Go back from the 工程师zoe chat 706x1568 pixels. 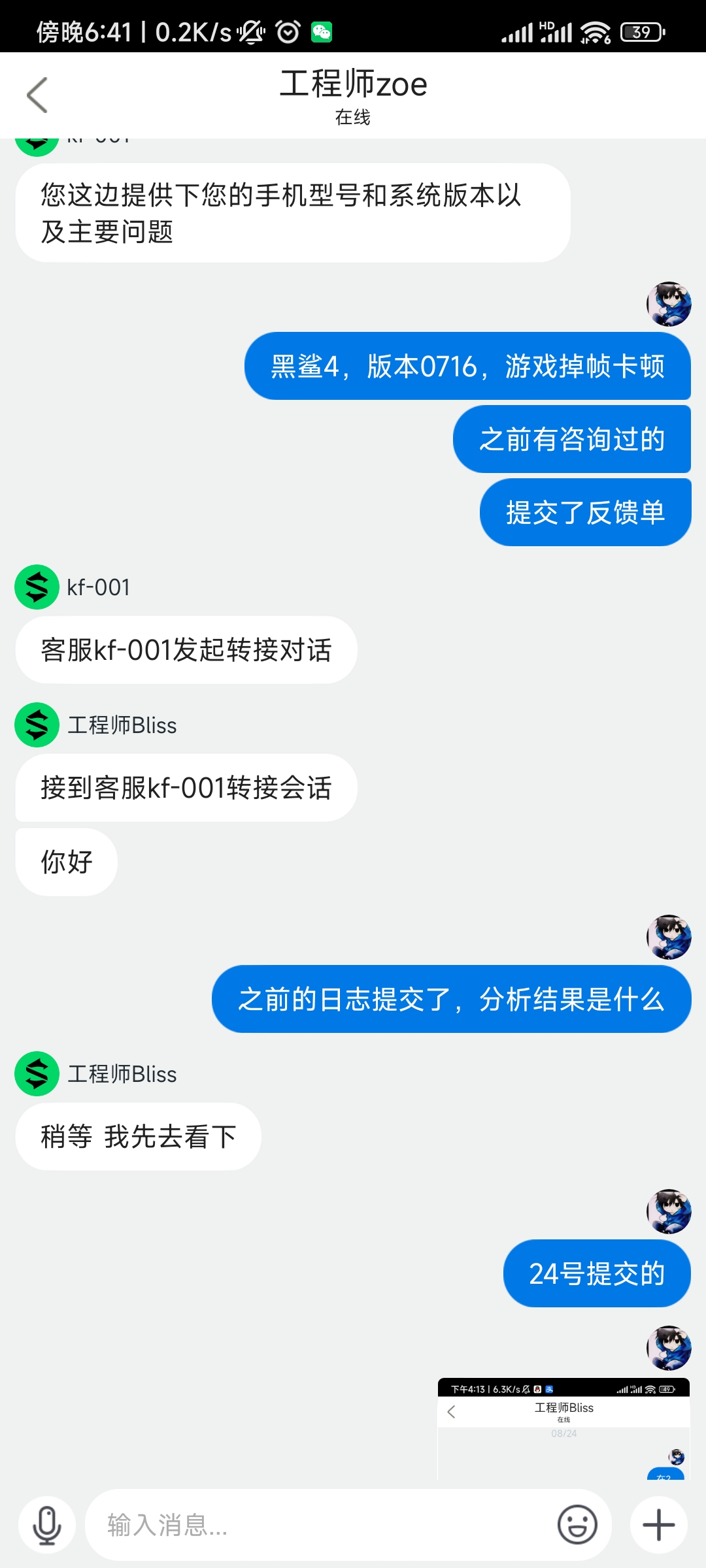pyautogui.click(x=37, y=95)
